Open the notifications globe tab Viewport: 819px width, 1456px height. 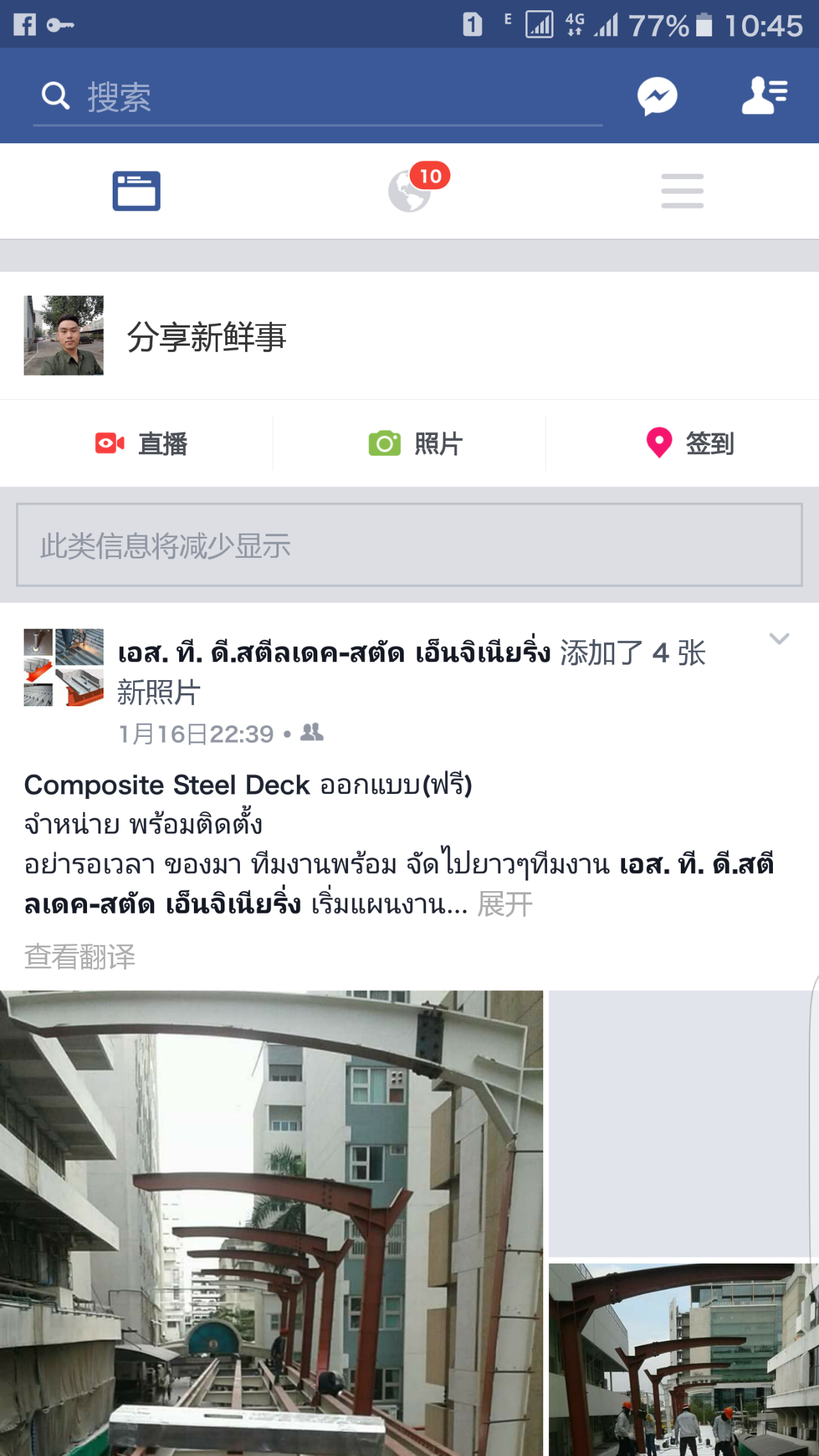coord(410,191)
